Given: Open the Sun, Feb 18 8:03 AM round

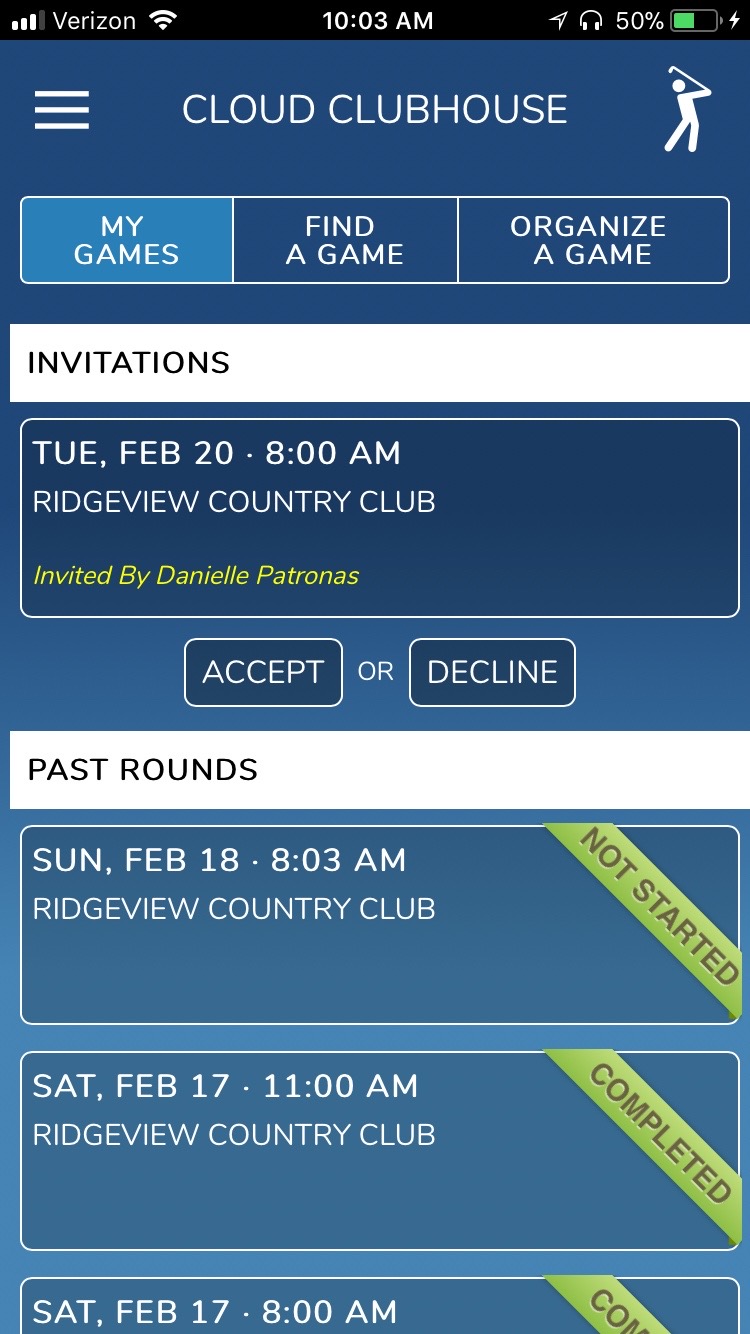Looking at the screenshot, I should tap(380, 925).
